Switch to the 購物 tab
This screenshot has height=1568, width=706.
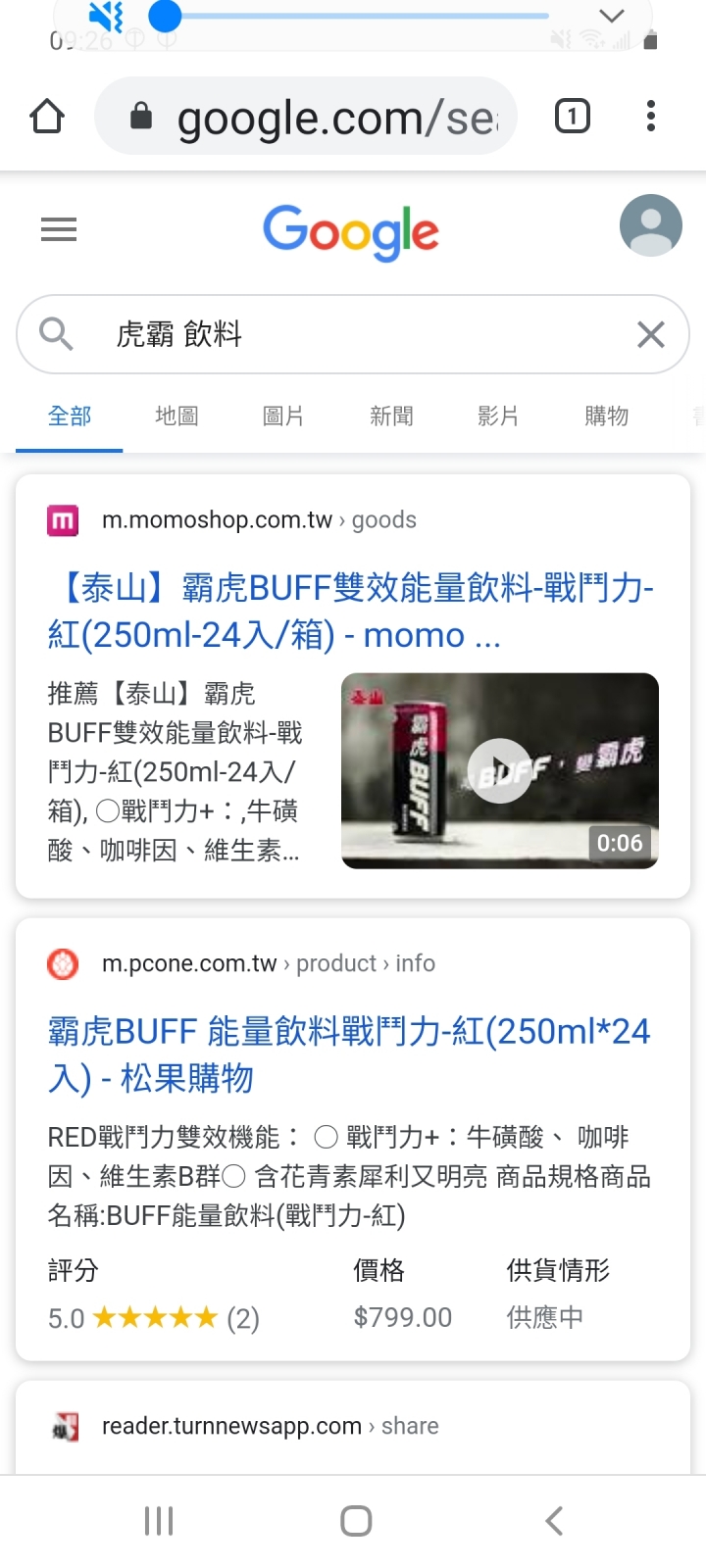(x=606, y=416)
